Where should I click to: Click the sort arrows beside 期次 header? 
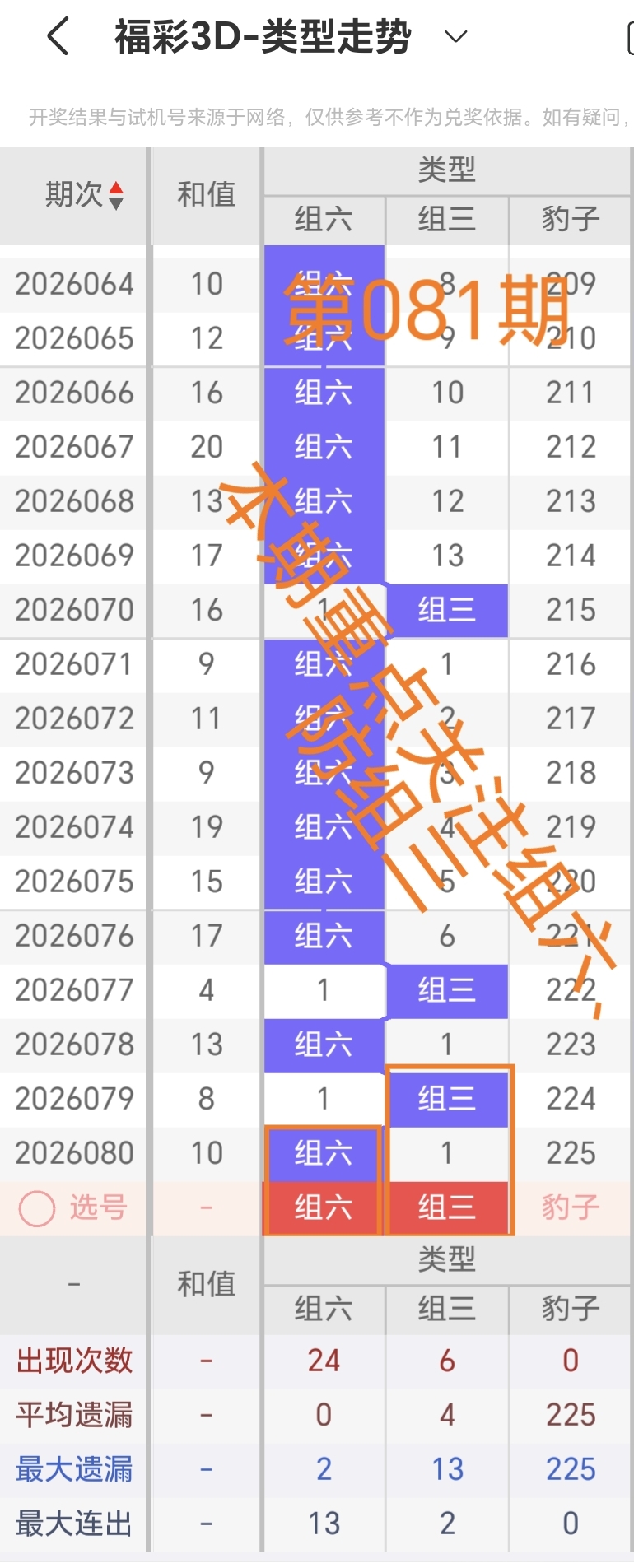(x=118, y=196)
